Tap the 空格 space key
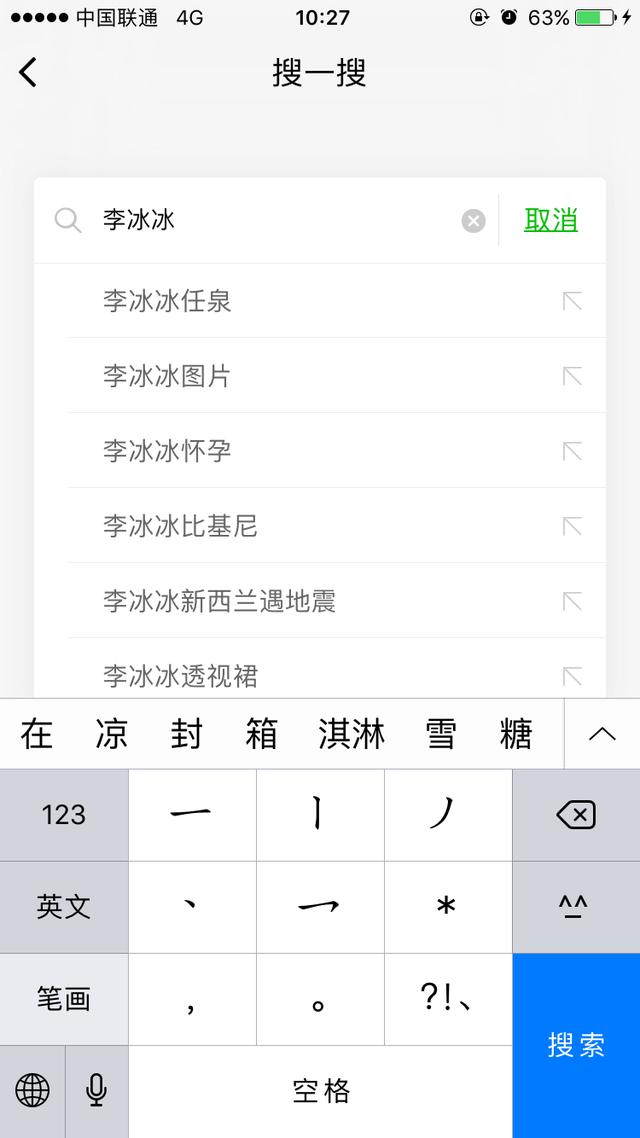Image resolution: width=640 pixels, height=1138 pixels. (x=321, y=1091)
